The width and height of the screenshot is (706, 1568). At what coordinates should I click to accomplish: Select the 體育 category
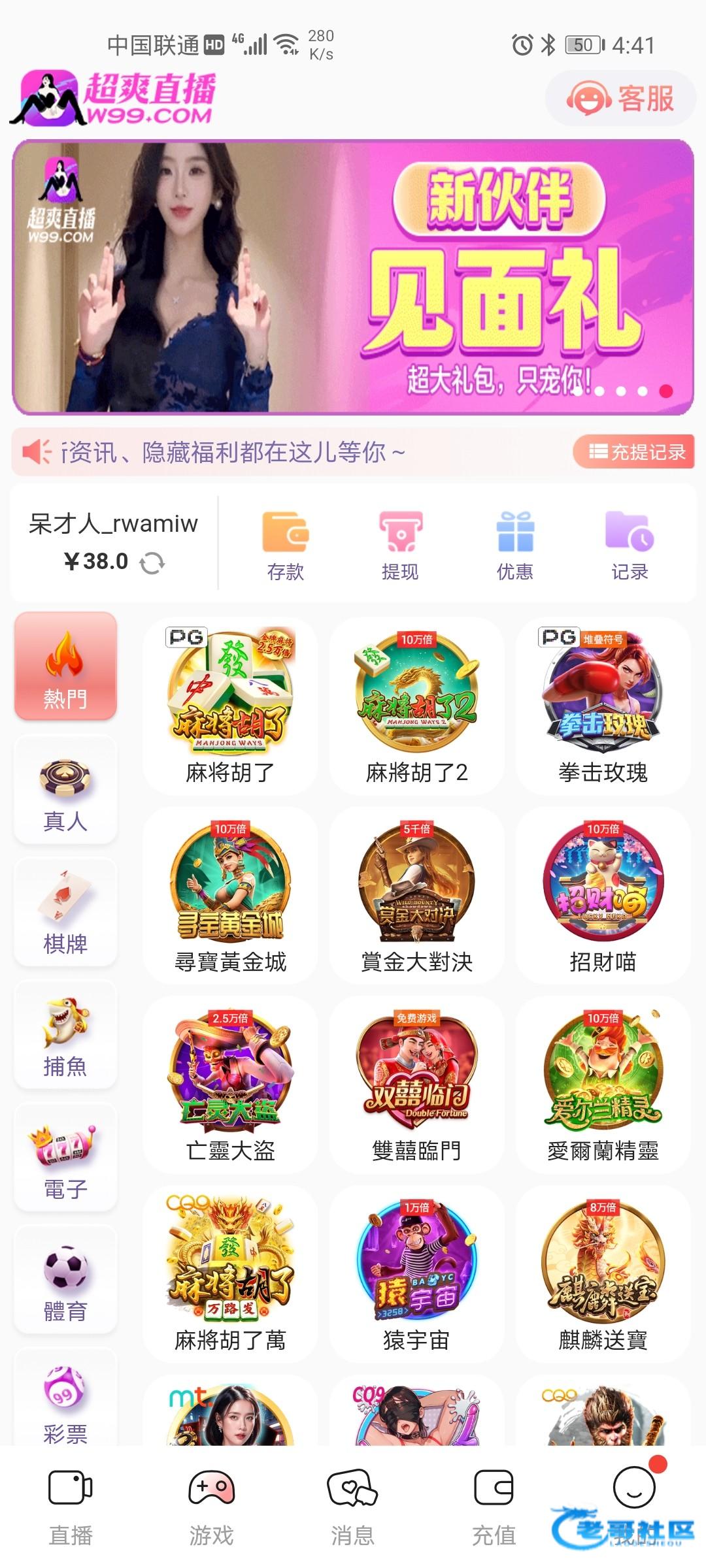click(65, 1281)
